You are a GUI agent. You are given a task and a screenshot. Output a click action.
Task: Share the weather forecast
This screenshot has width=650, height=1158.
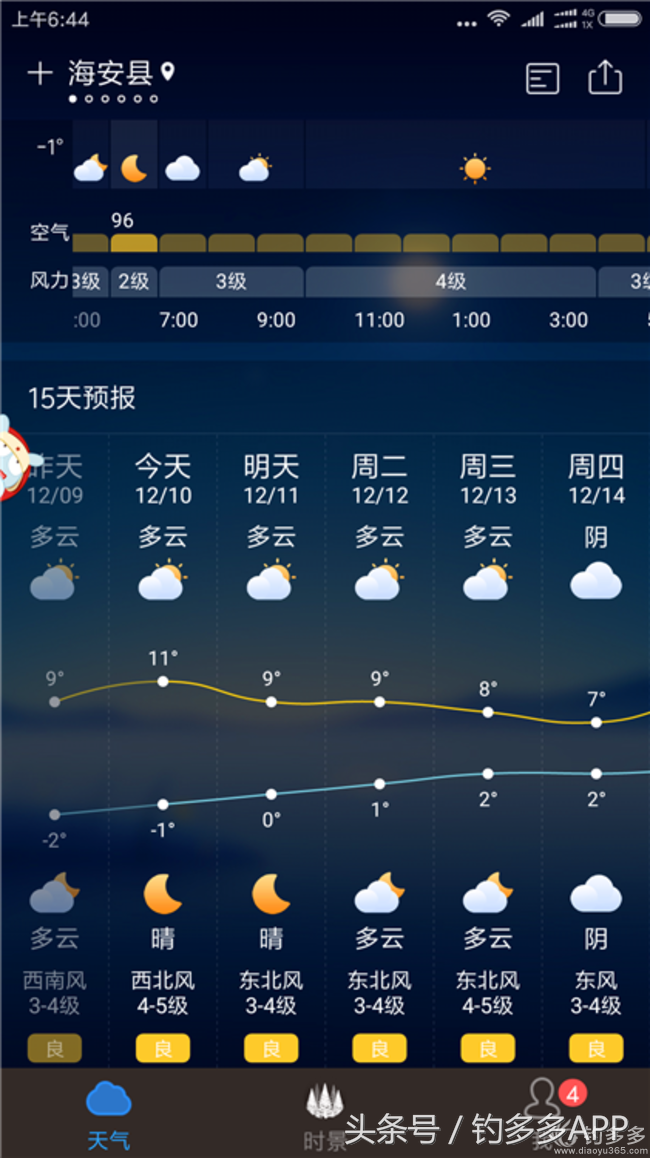(605, 78)
